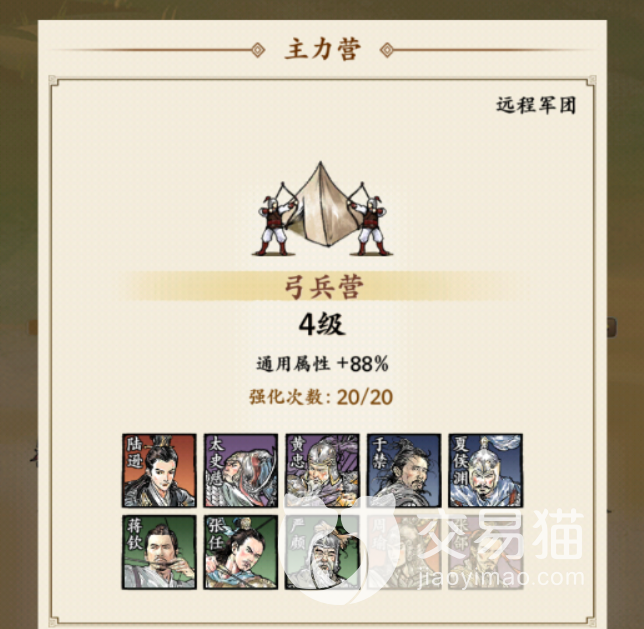Tap the 周瑜 hero portrait
The height and width of the screenshot is (629, 644).
[404, 552]
